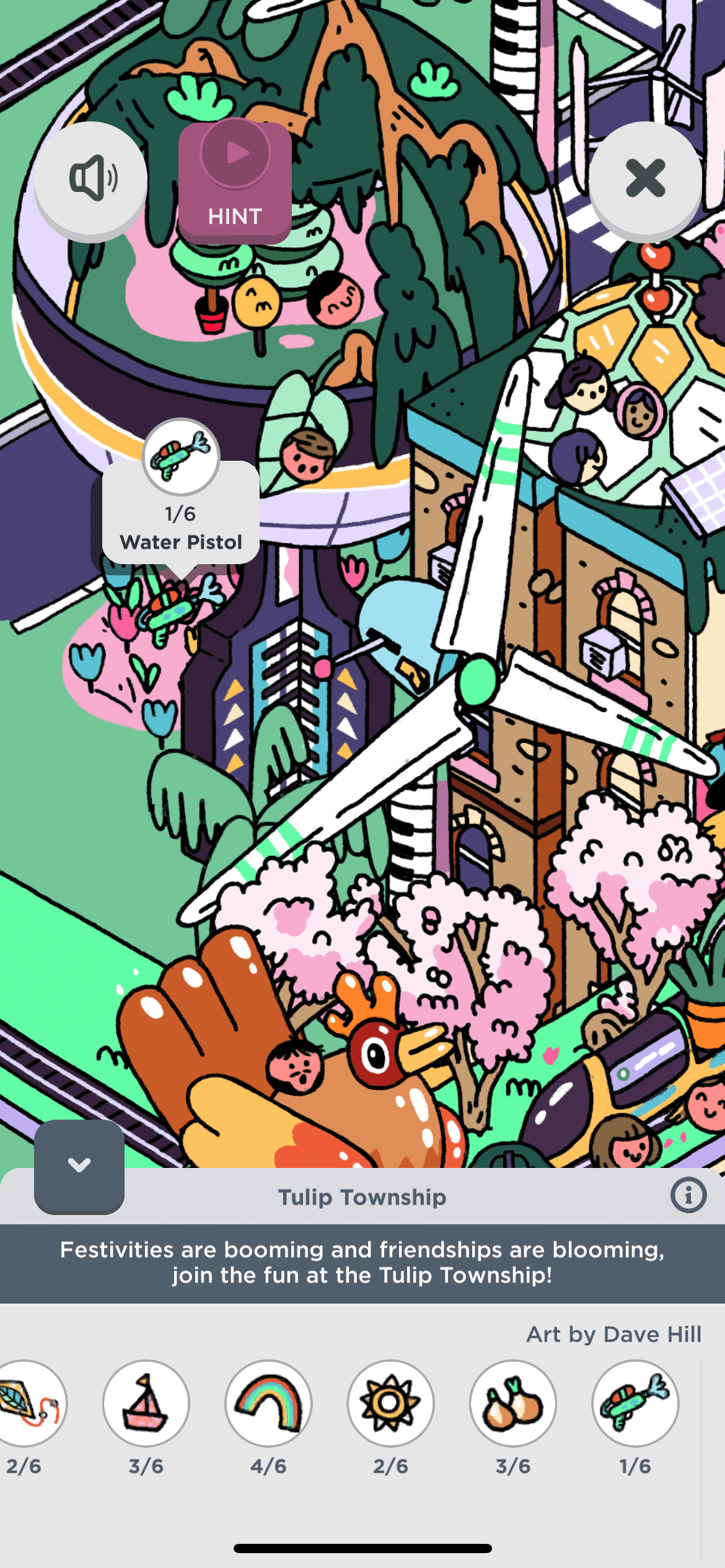Select the rainbow item tile

coord(268,1403)
